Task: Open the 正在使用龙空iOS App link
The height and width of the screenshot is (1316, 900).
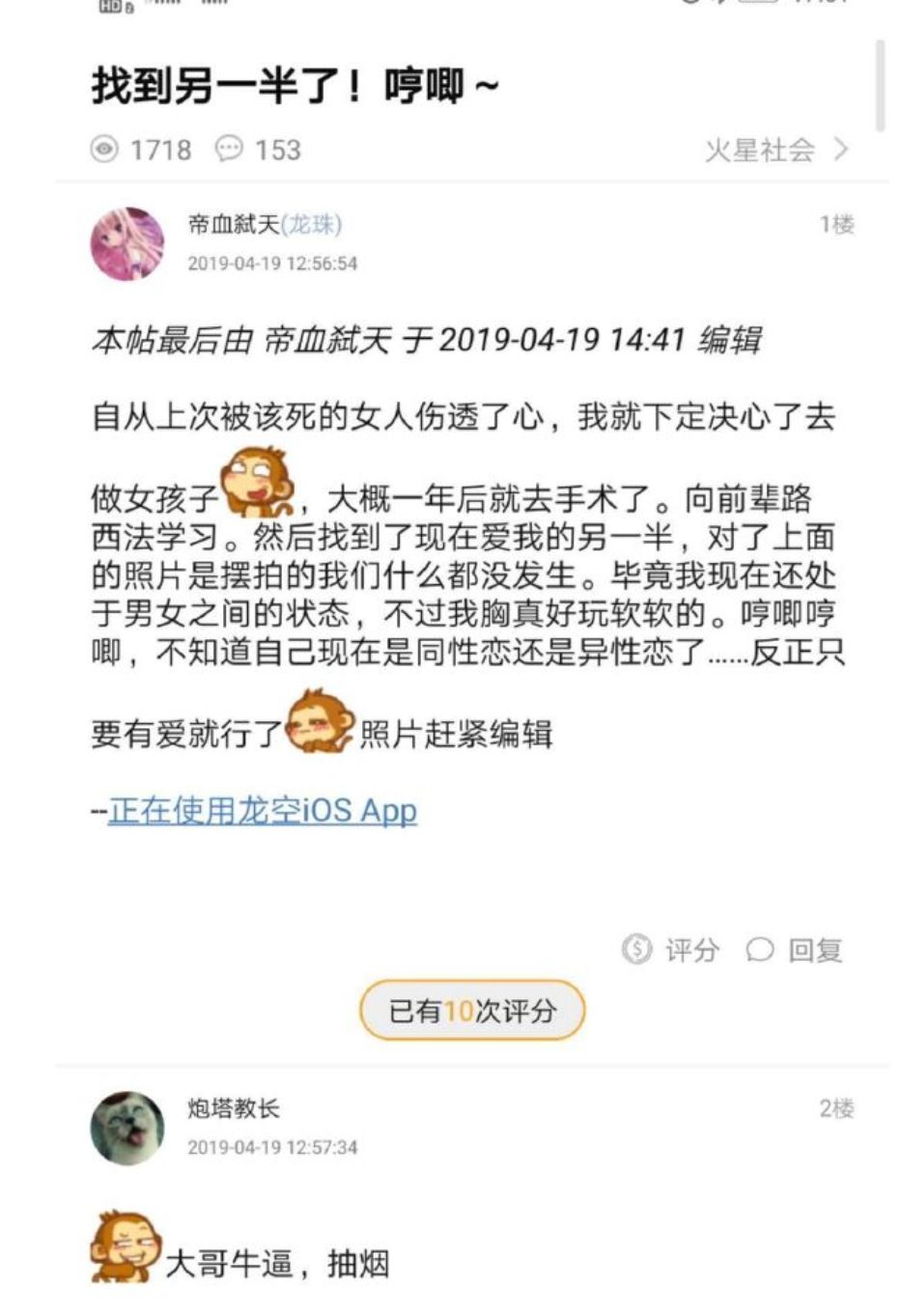Action: 263,811
